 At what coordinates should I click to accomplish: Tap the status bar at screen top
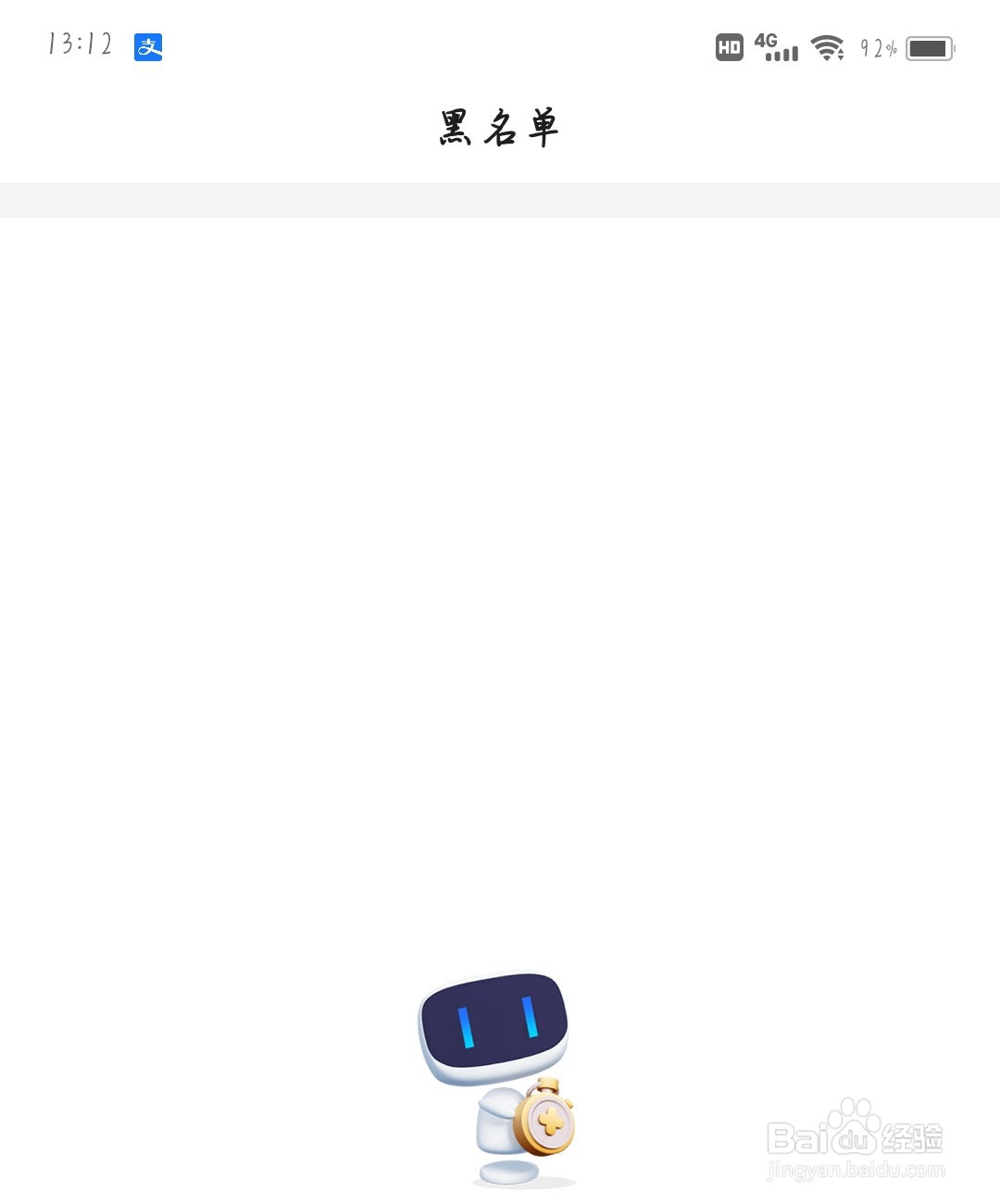(500, 44)
